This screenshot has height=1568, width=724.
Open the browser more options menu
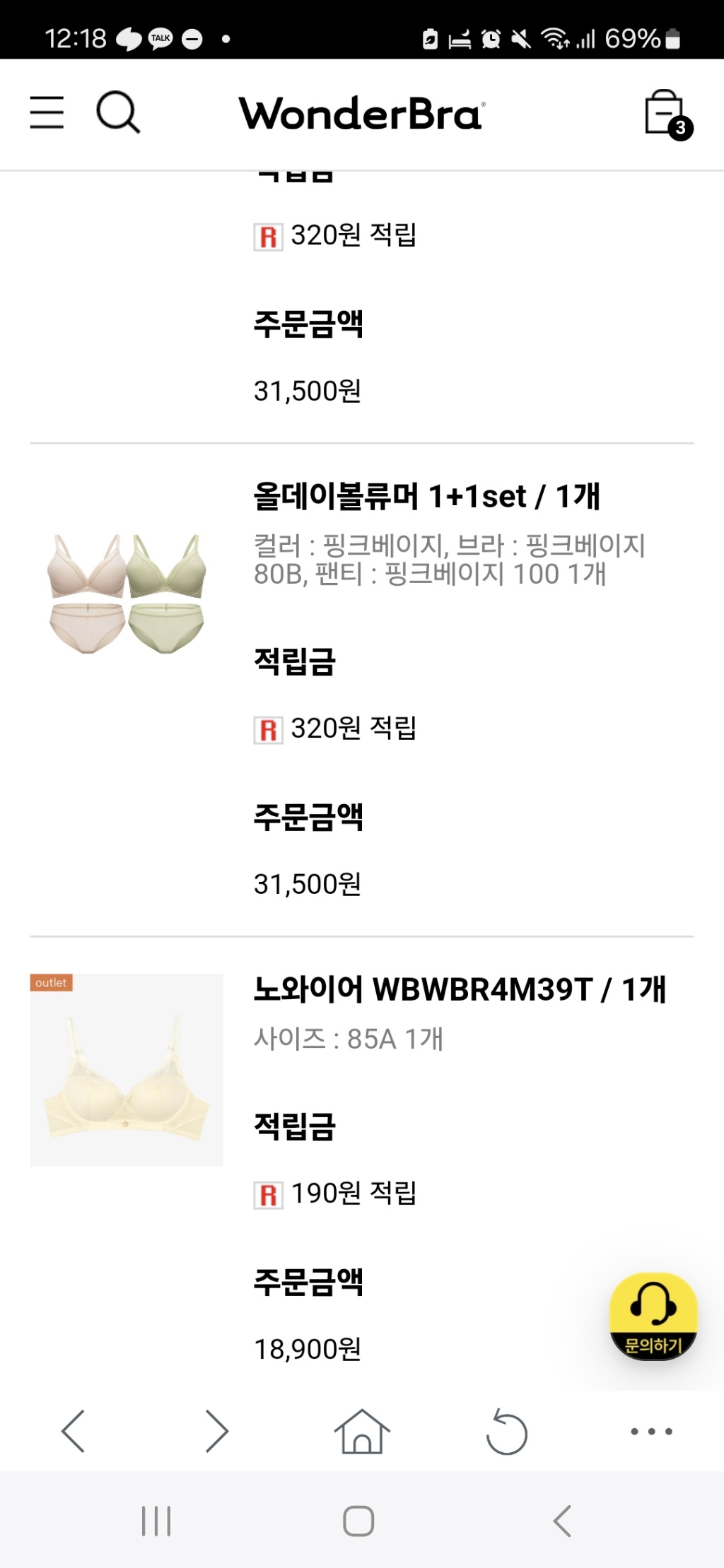pos(651,1431)
